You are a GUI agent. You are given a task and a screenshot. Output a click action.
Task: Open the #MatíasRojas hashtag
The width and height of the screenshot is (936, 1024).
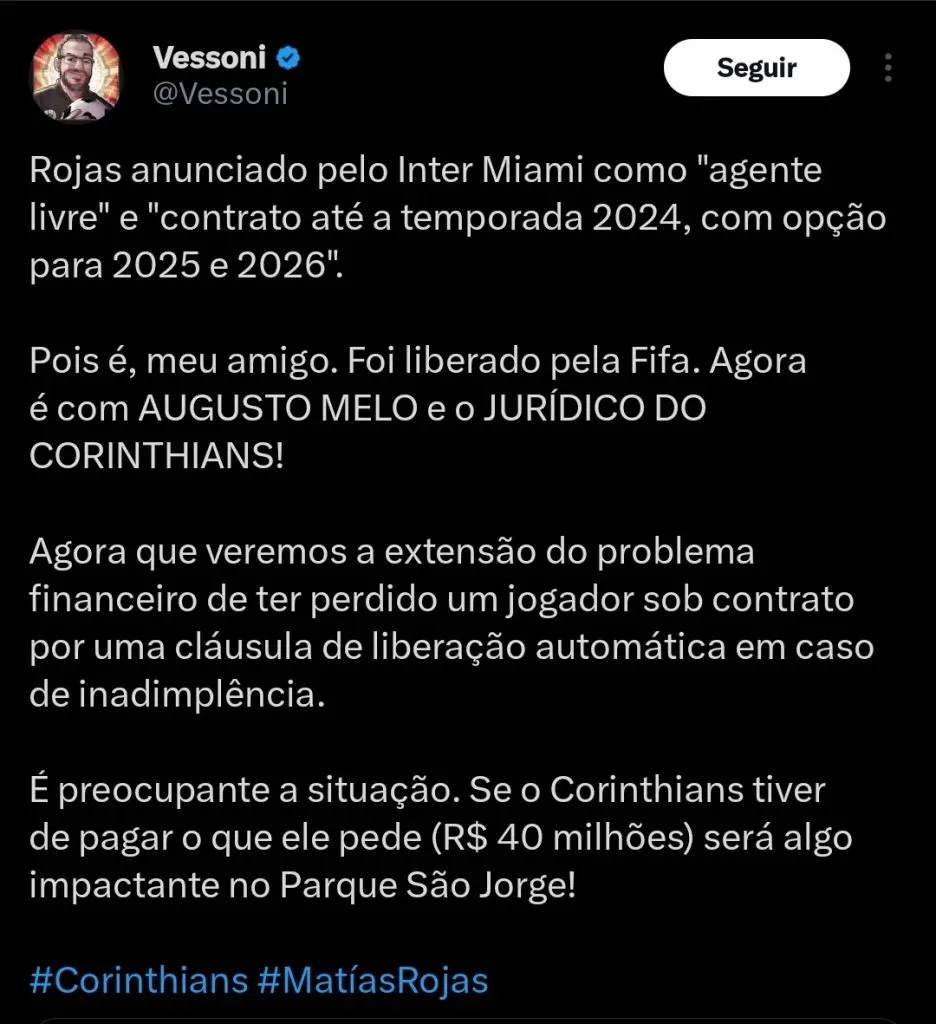tap(373, 979)
